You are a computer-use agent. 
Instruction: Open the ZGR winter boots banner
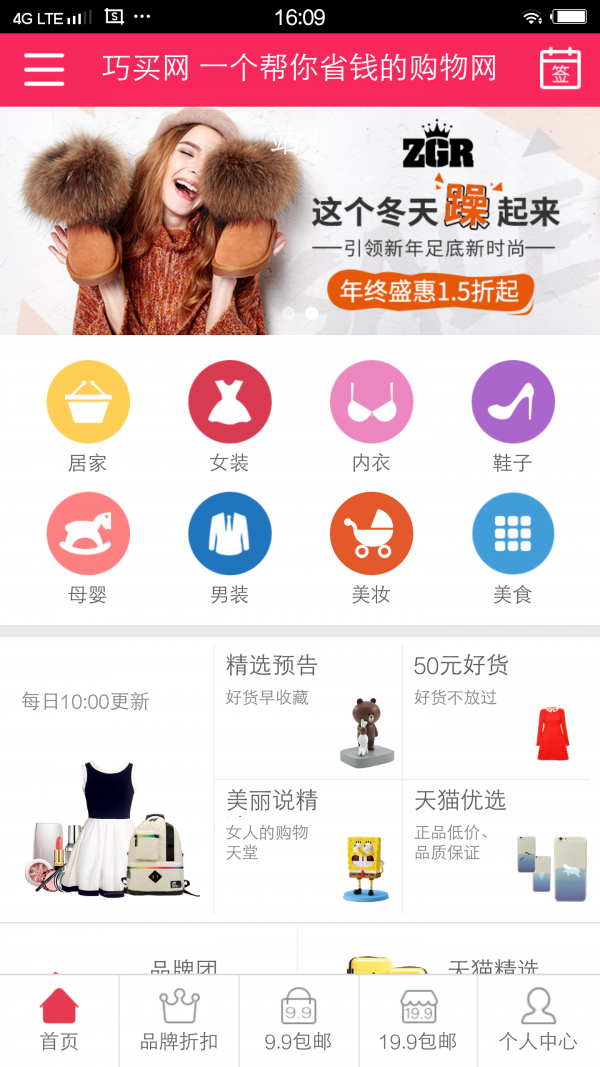[x=300, y=220]
